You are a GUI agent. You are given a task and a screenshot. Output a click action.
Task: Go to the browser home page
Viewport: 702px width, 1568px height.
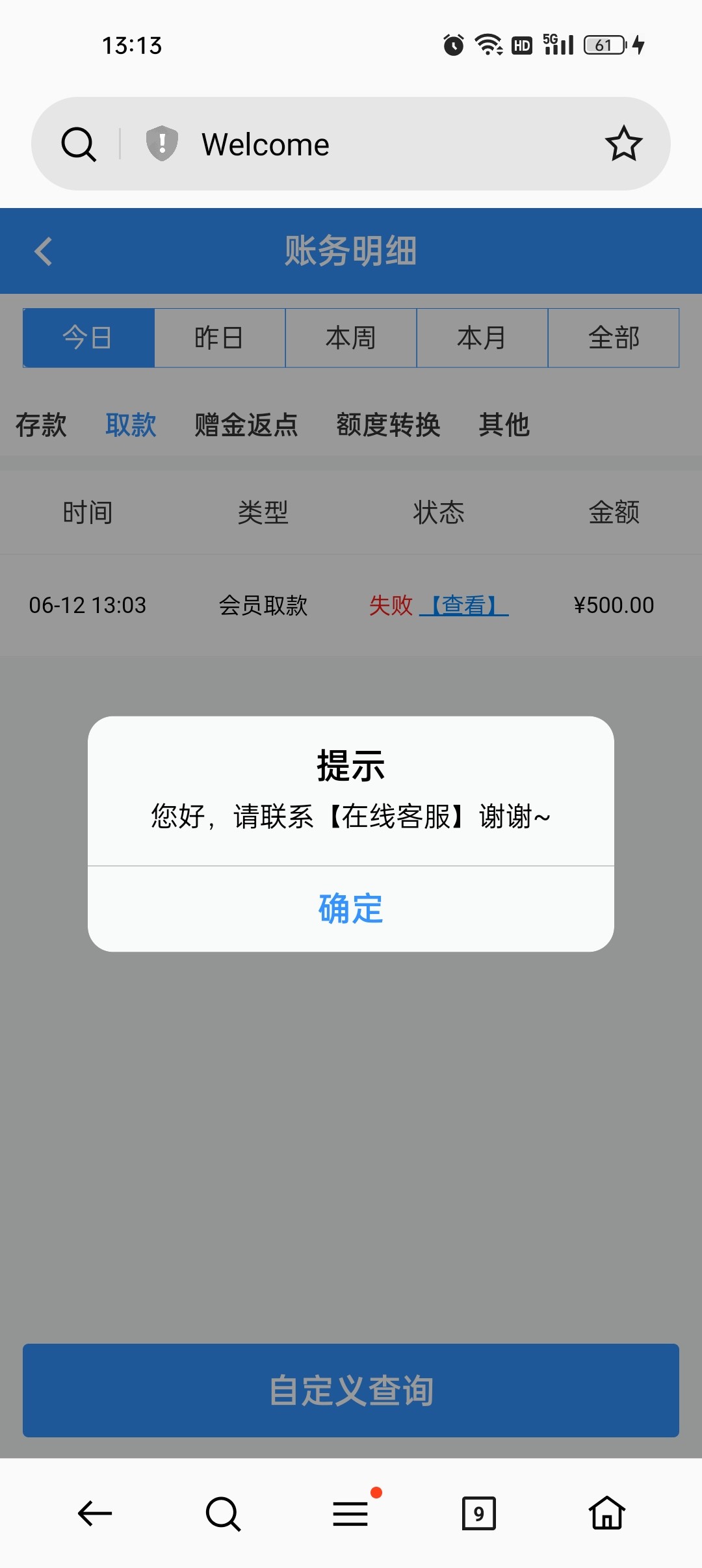pyautogui.click(x=607, y=1513)
